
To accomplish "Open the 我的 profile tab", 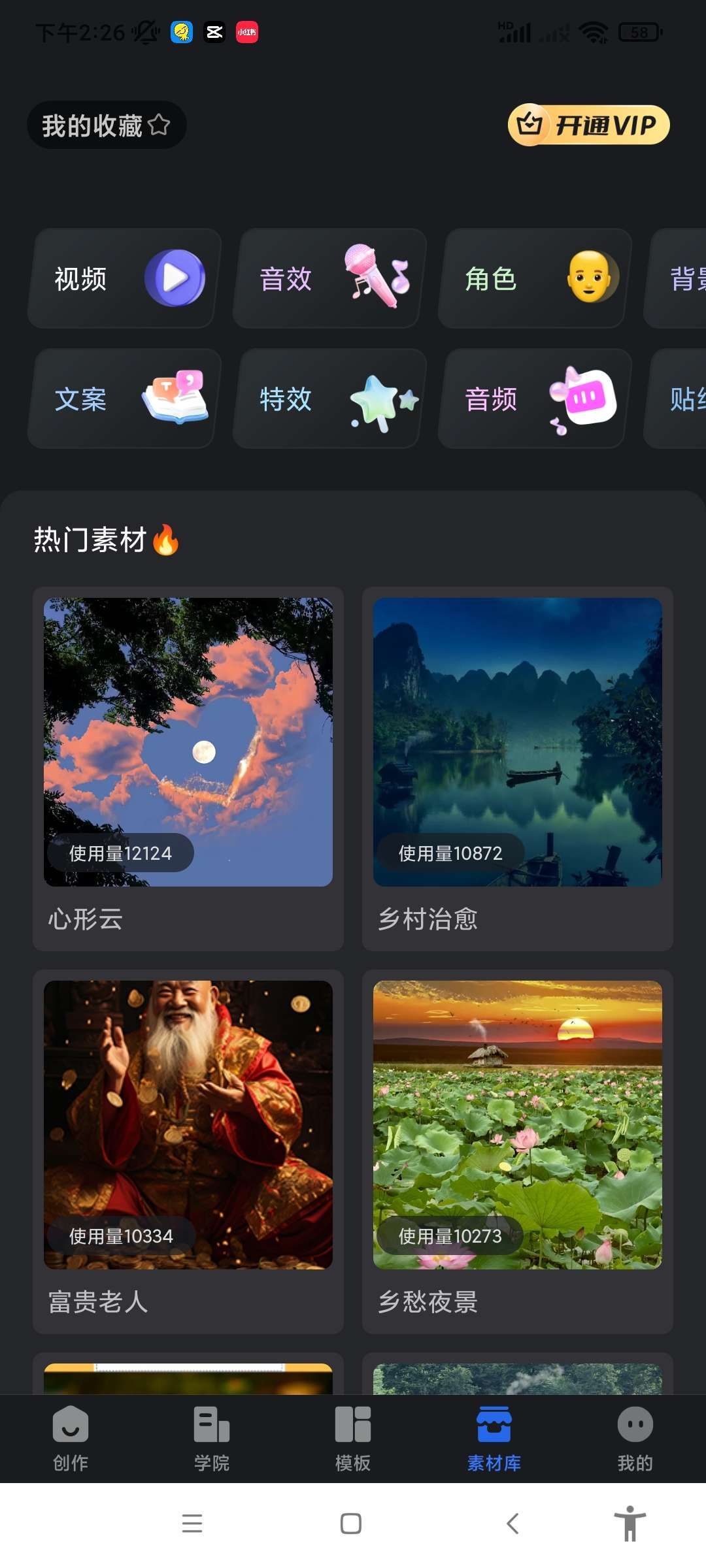I will (x=635, y=1439).
